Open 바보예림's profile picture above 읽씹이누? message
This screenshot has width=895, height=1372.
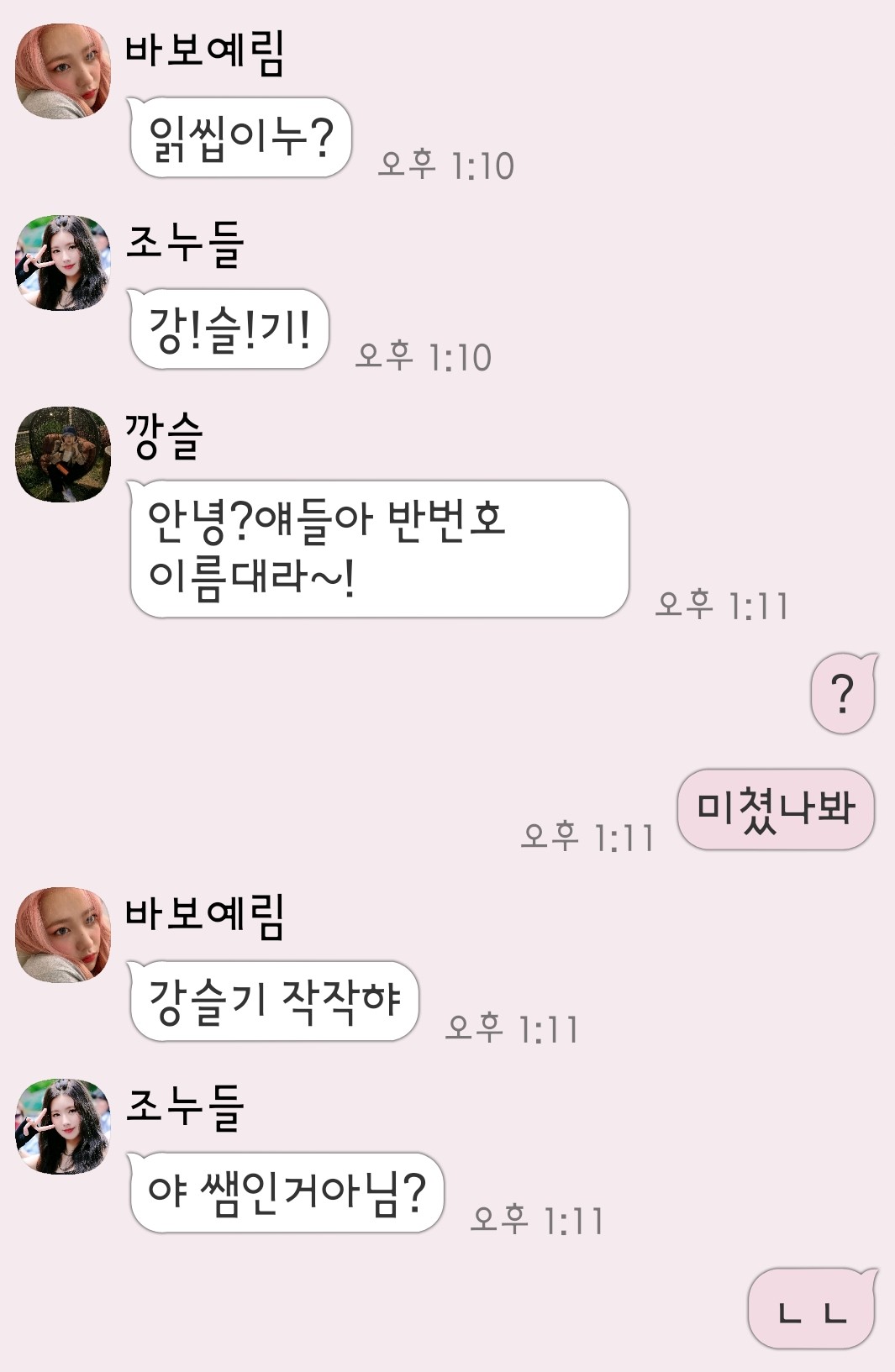(x=63, y=71)
